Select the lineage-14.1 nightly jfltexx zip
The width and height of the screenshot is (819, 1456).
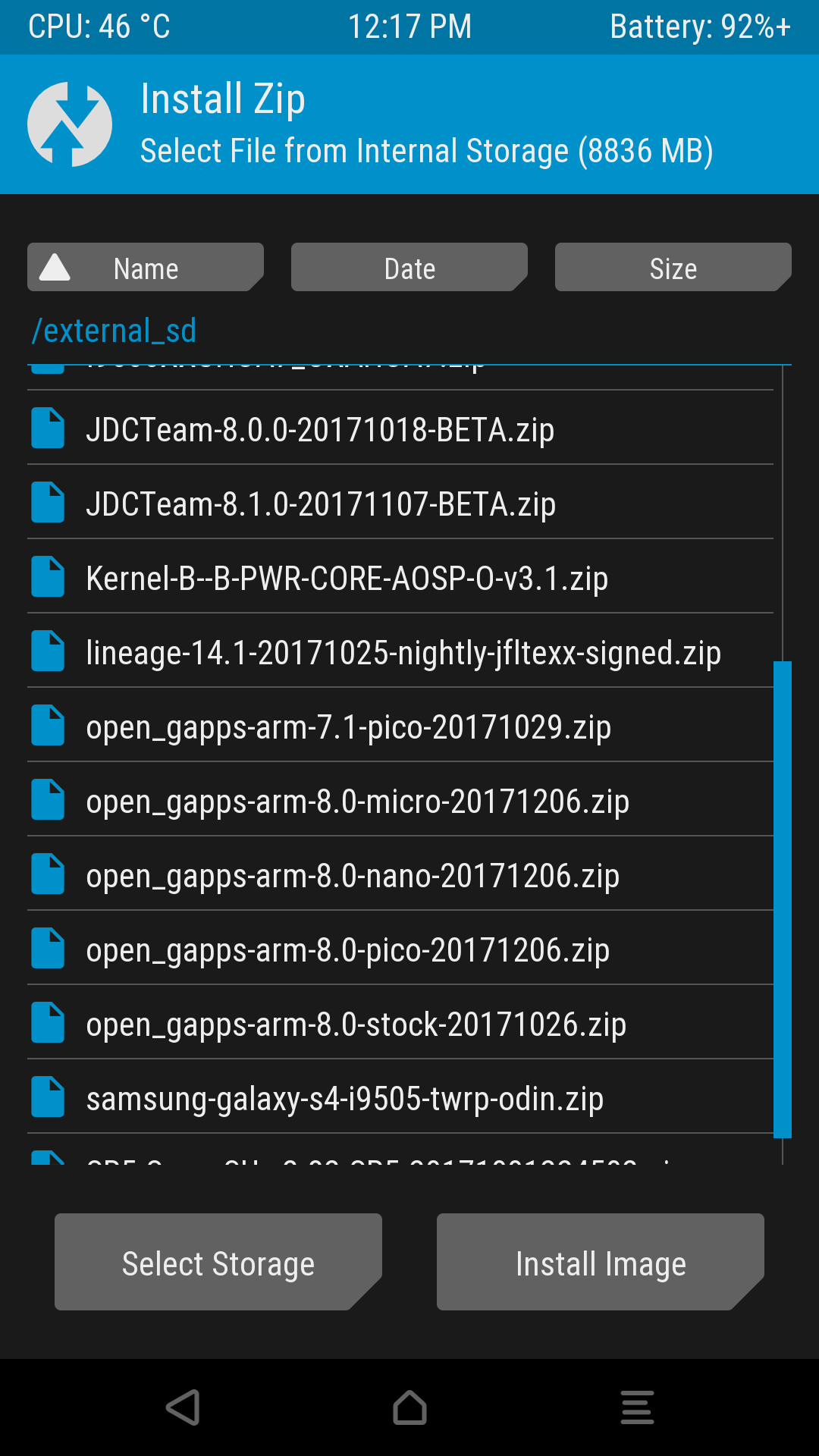pos(400,651)
